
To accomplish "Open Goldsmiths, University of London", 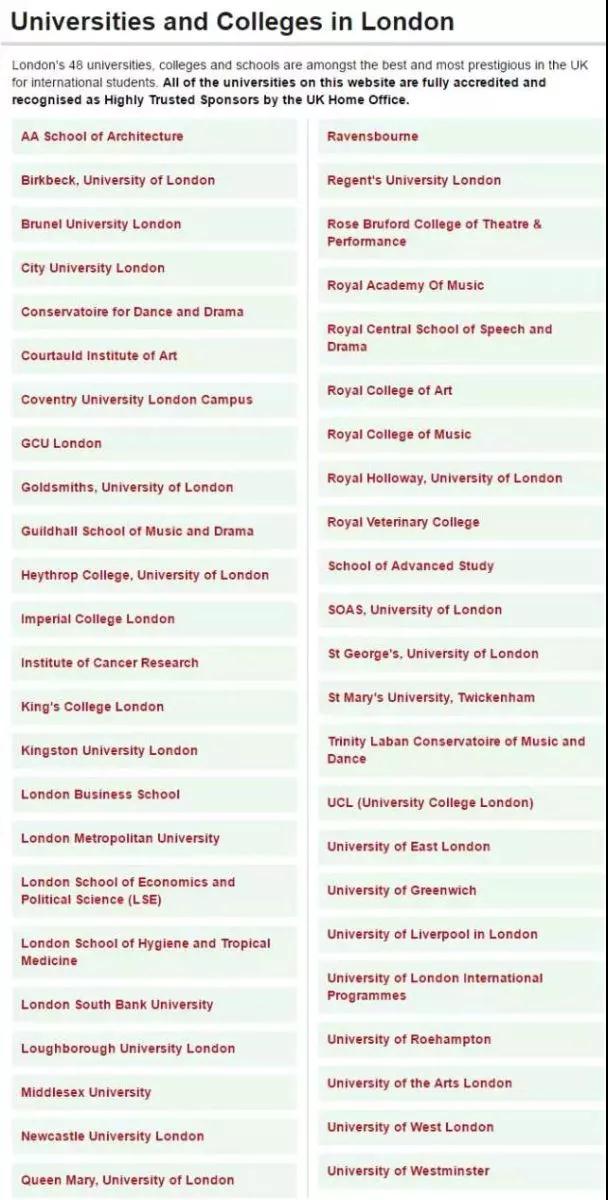I will [x=127, y=487].
